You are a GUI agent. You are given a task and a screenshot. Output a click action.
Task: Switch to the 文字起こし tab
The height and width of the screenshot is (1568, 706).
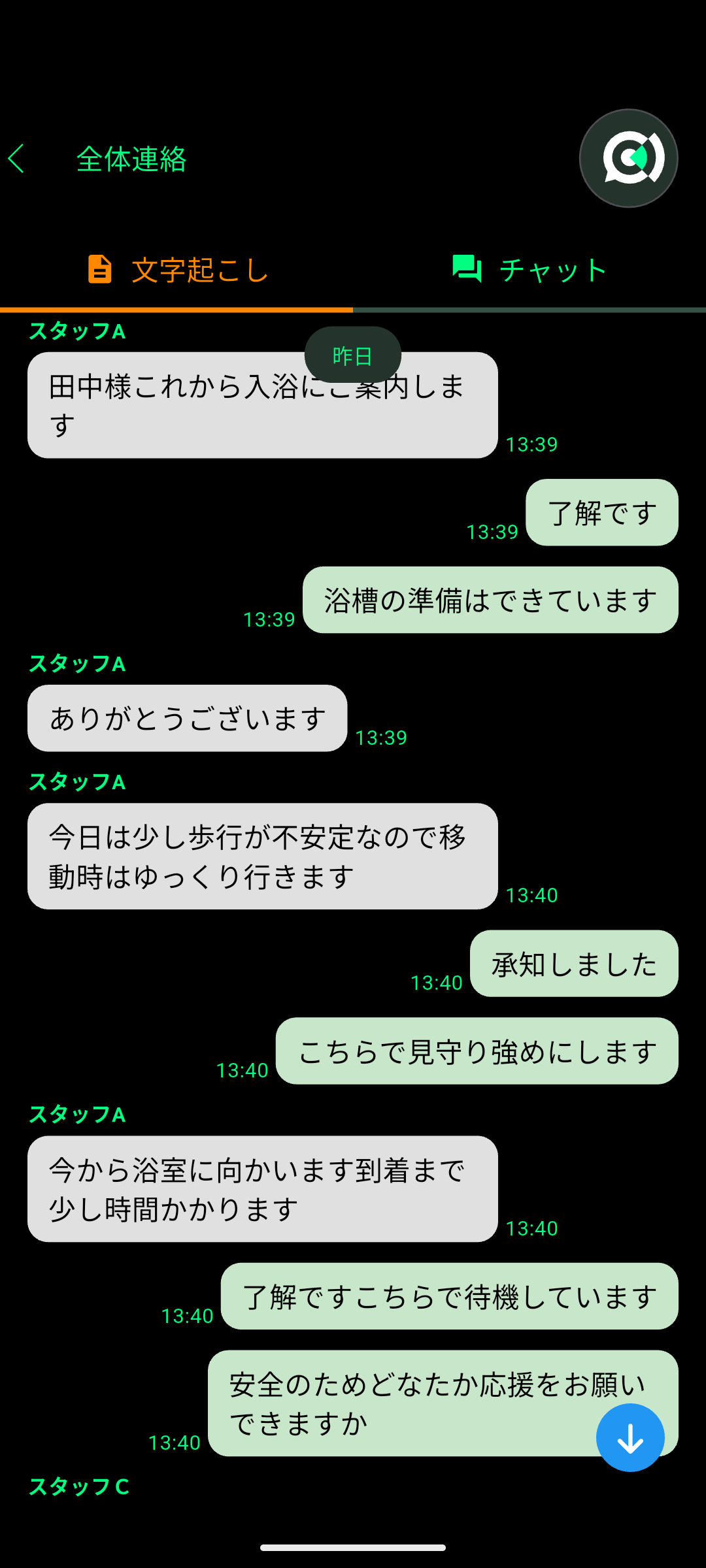176,270
